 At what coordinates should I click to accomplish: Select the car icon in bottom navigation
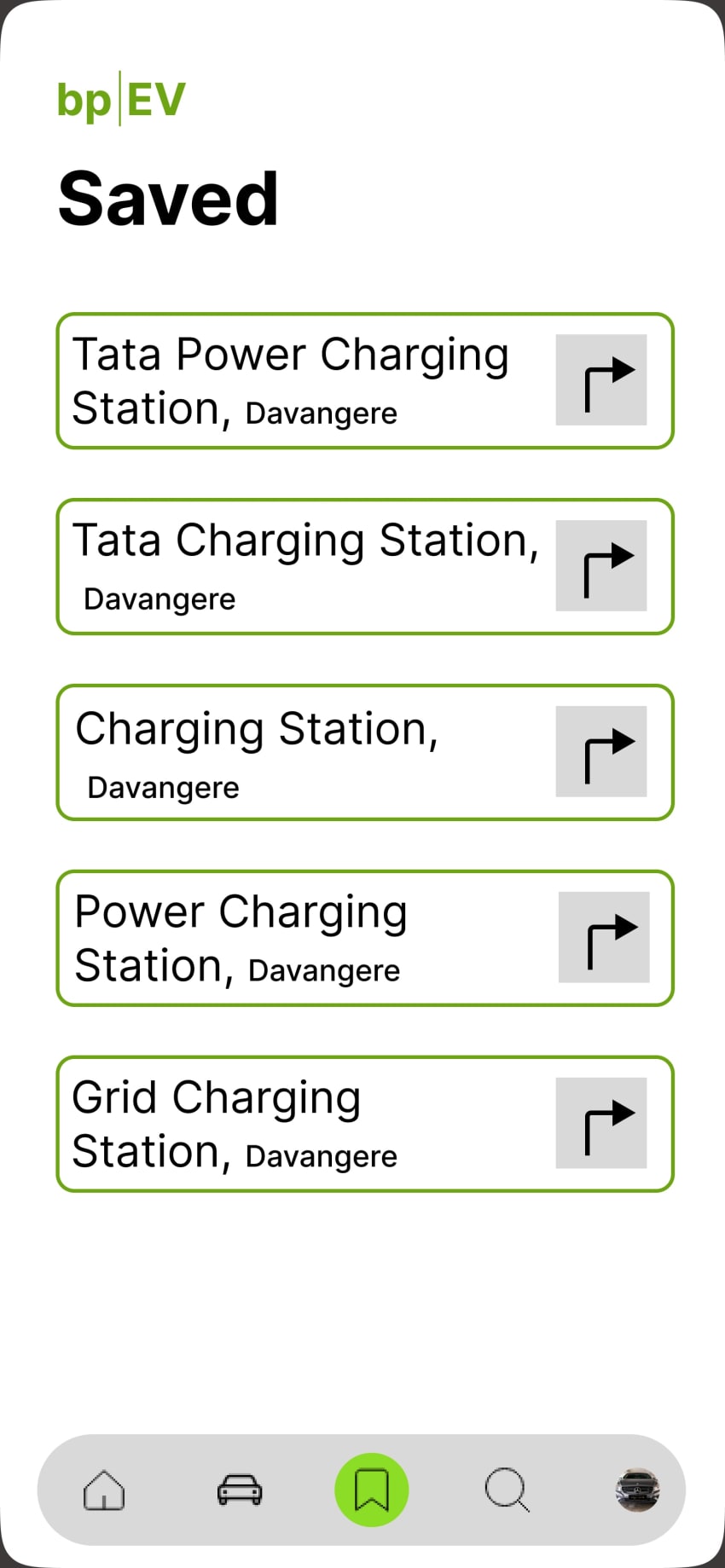(x=239, y=1491)
